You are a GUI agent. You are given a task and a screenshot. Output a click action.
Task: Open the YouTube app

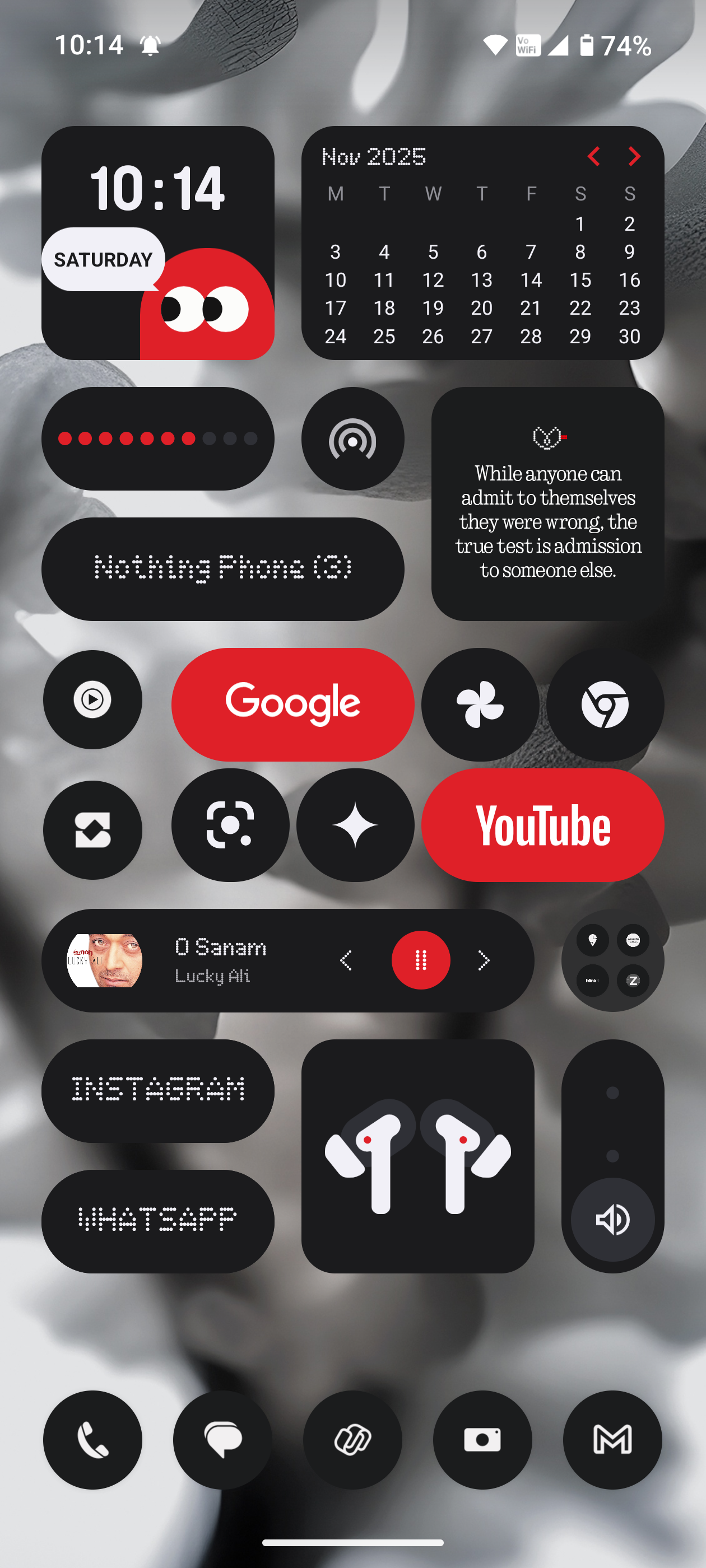click(x=542, y=825)
